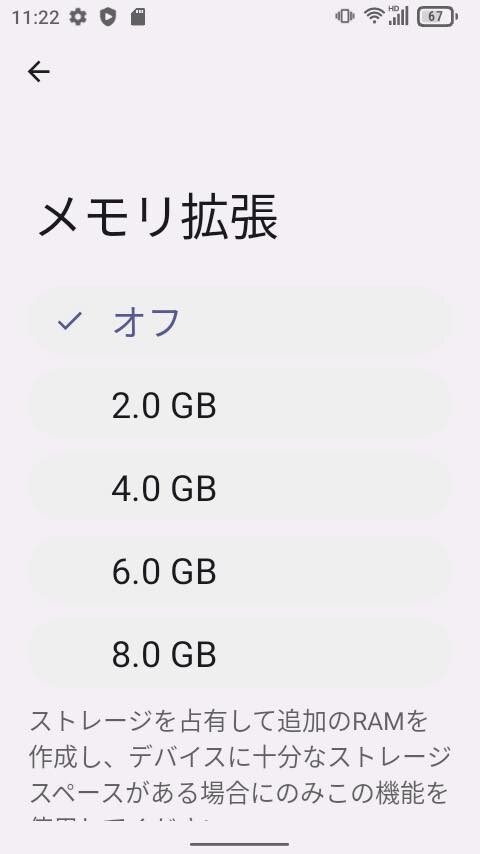Select 8.0 GB of extended RAM

[240, 654]
